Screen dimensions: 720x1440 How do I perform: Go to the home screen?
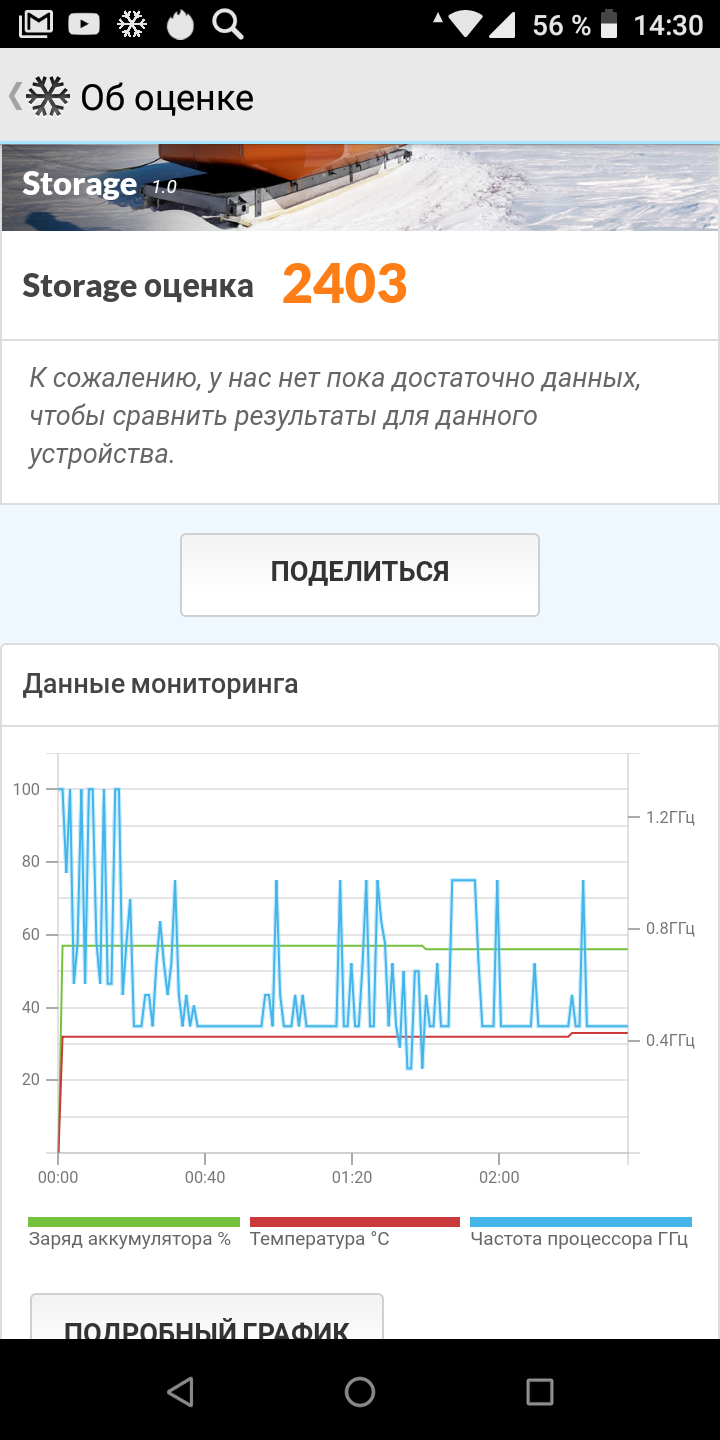pyautogui.click(x=360, y=1391)
